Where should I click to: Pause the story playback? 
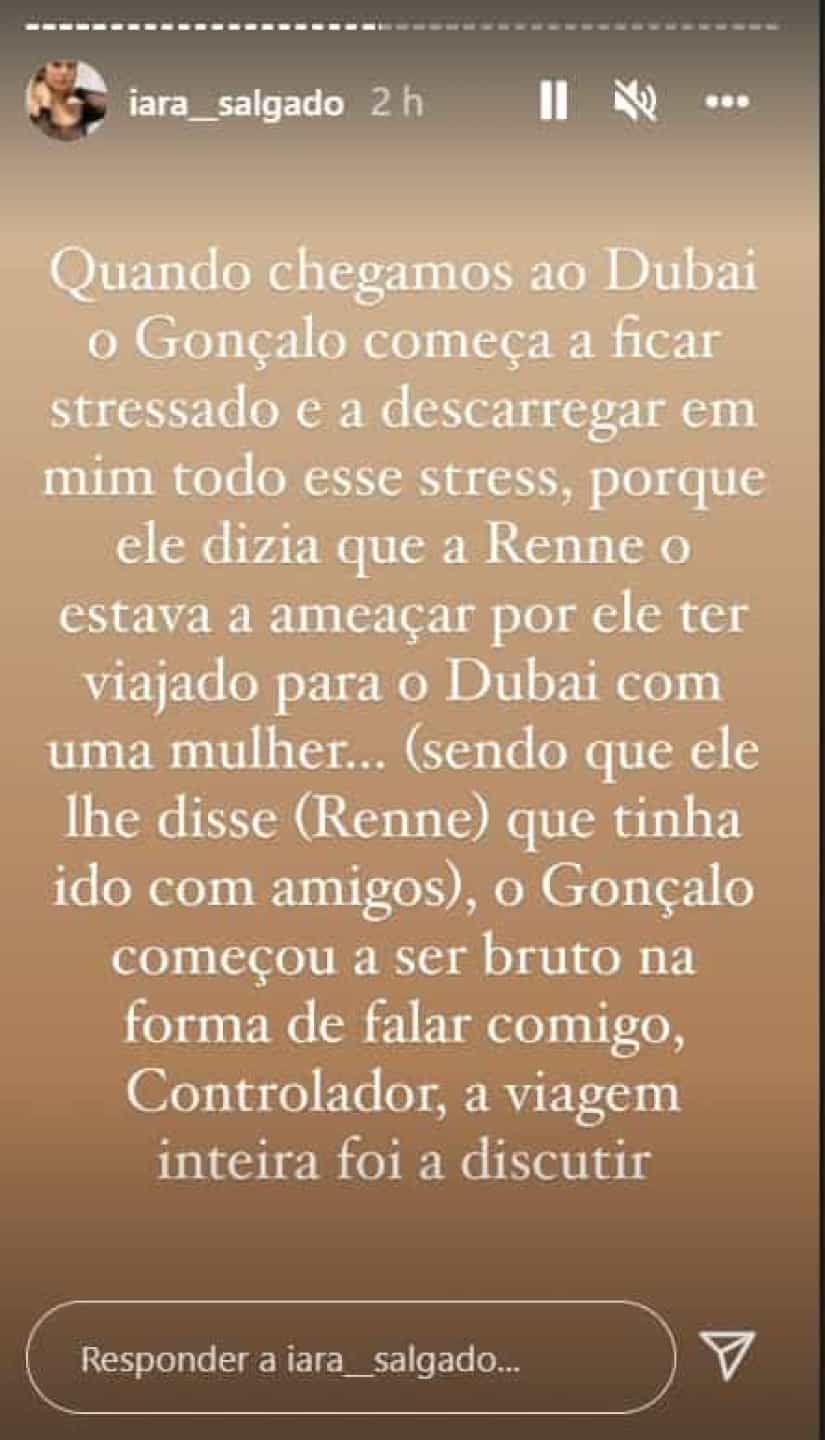pos(553,102)
